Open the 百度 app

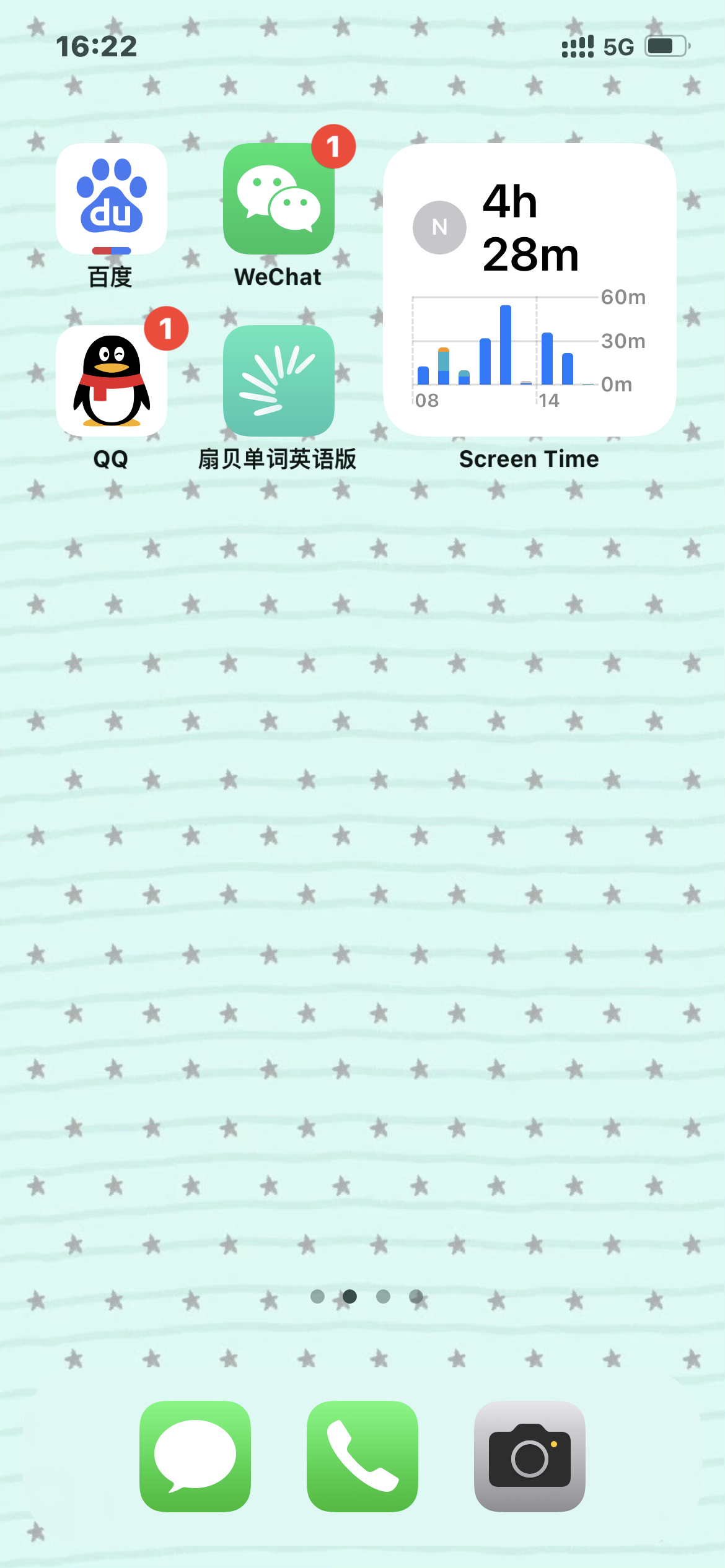[x=112, y=199]
